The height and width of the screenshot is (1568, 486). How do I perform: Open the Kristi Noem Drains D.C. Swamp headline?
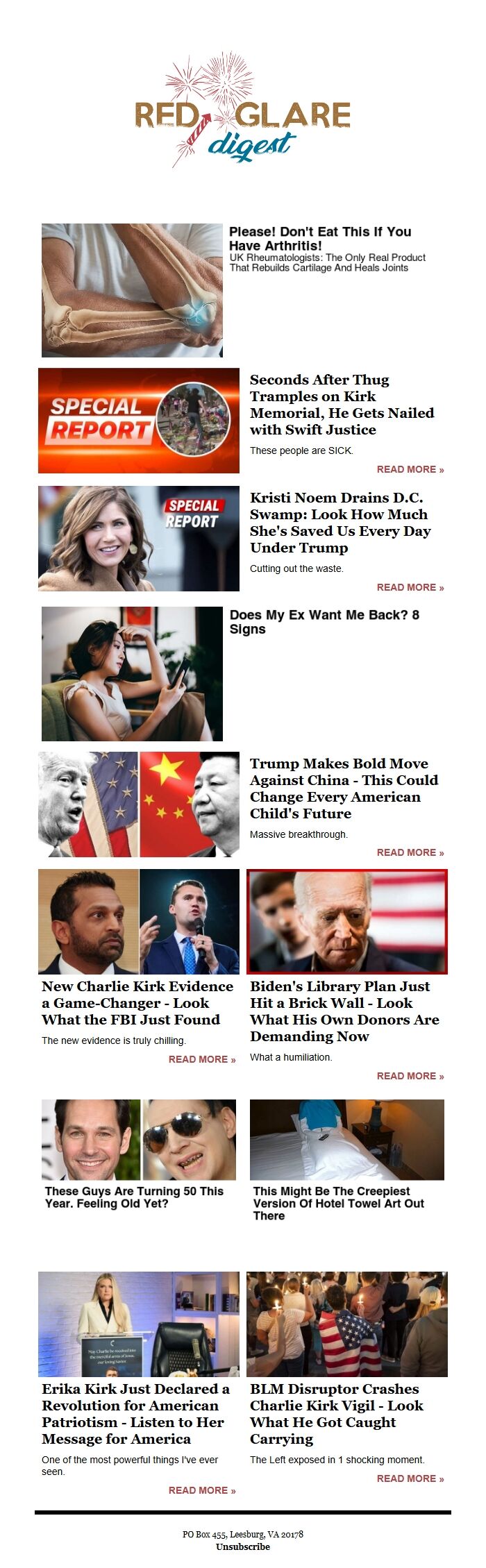(340, 522)
